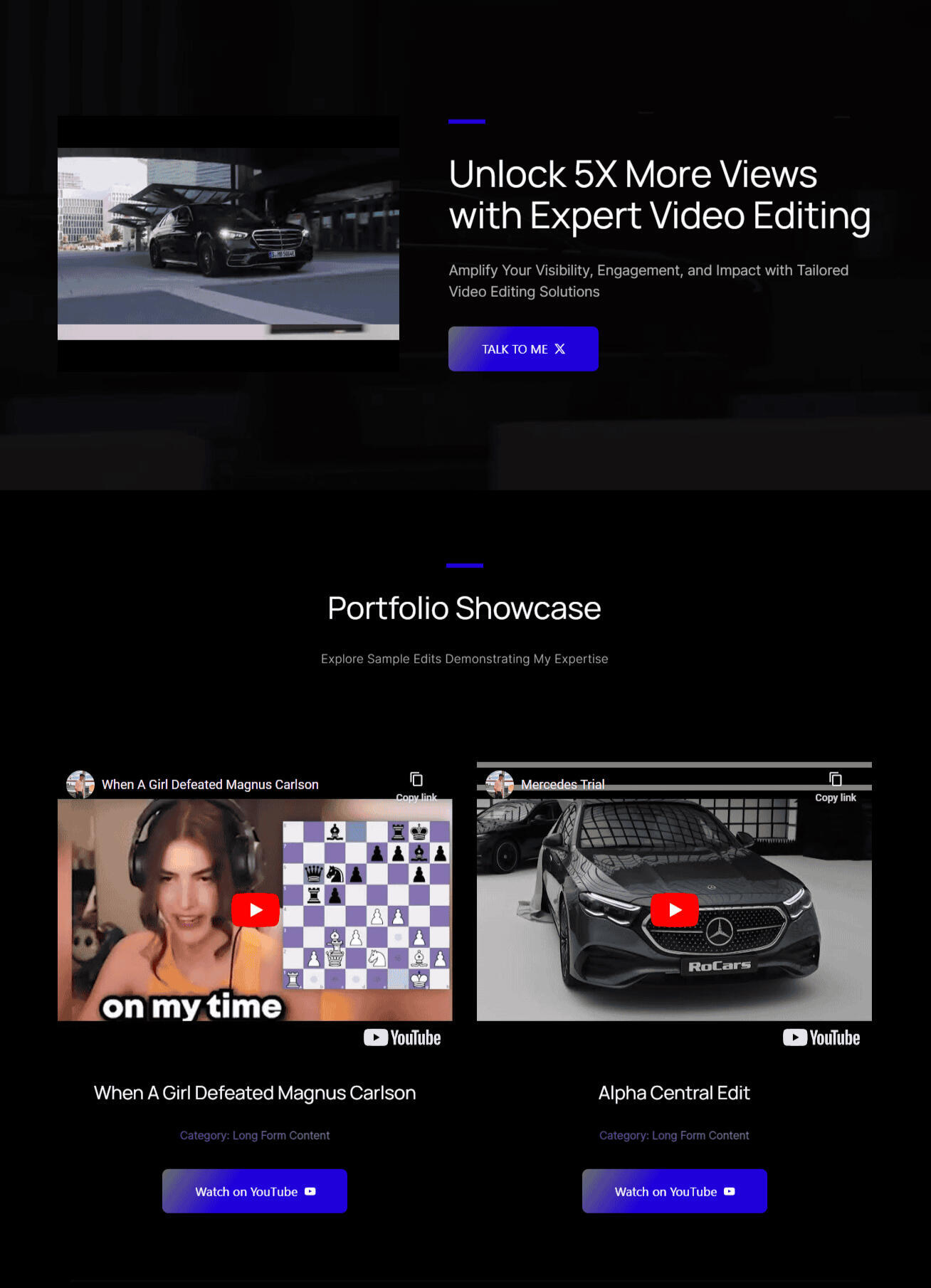This screenshot has width=931, height=1288.
Task: Click the TALK TO ME button
Action: pos(523,349)
